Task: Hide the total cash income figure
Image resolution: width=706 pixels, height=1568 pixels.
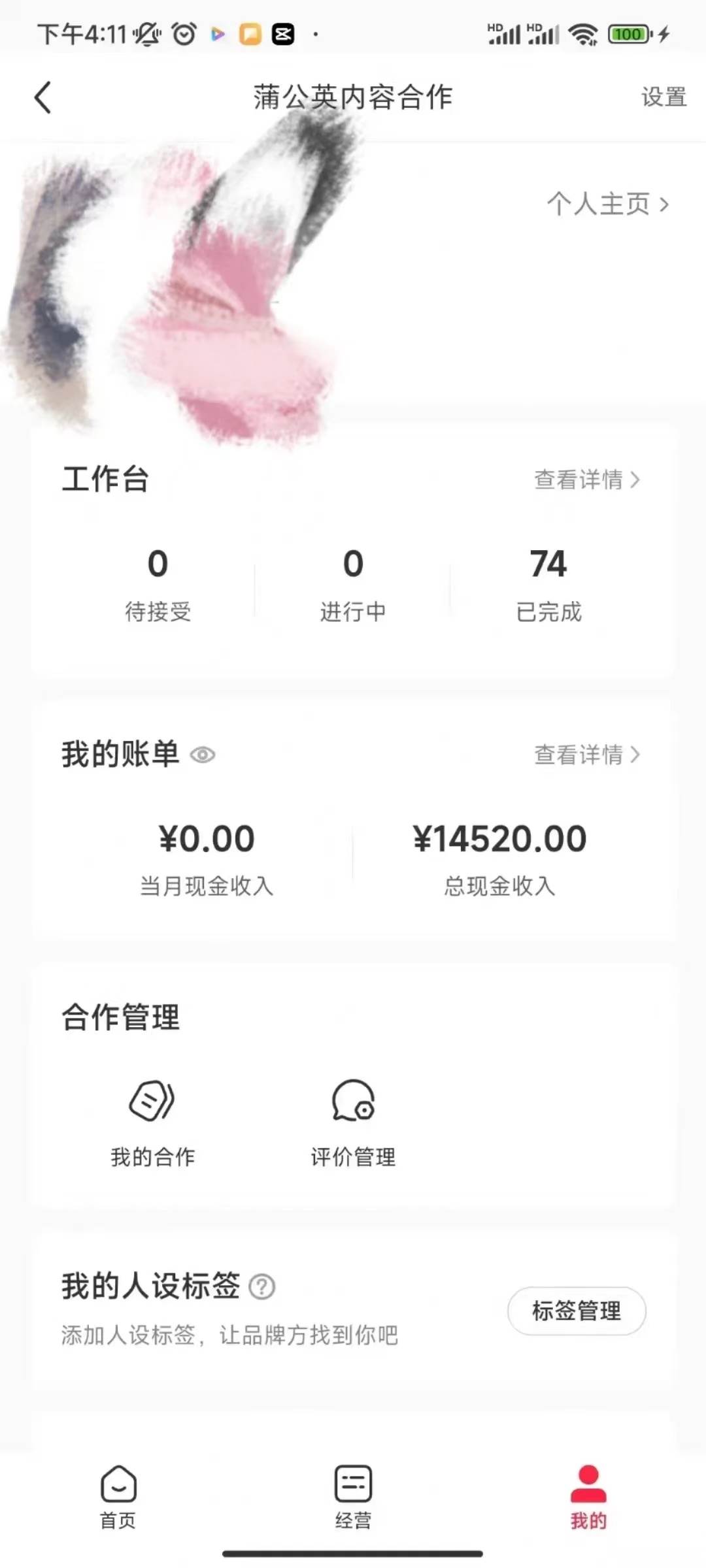Action: (203, 755)
